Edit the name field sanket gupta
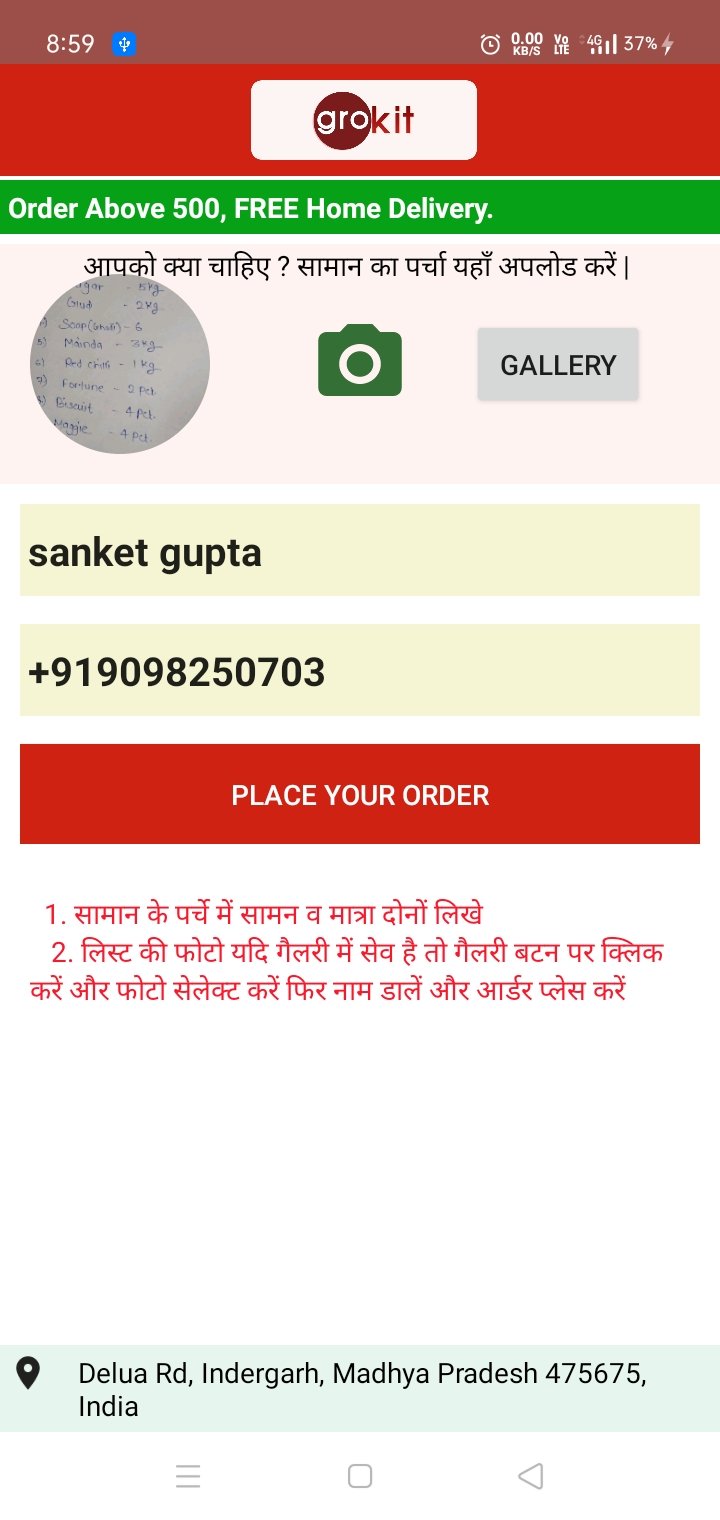 pos(360,551)
